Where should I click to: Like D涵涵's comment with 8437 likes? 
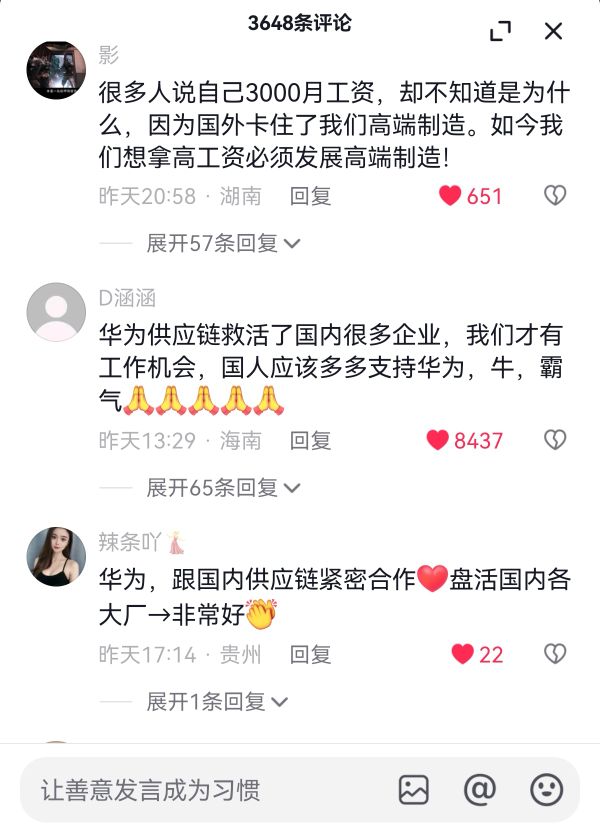(438, 440)
